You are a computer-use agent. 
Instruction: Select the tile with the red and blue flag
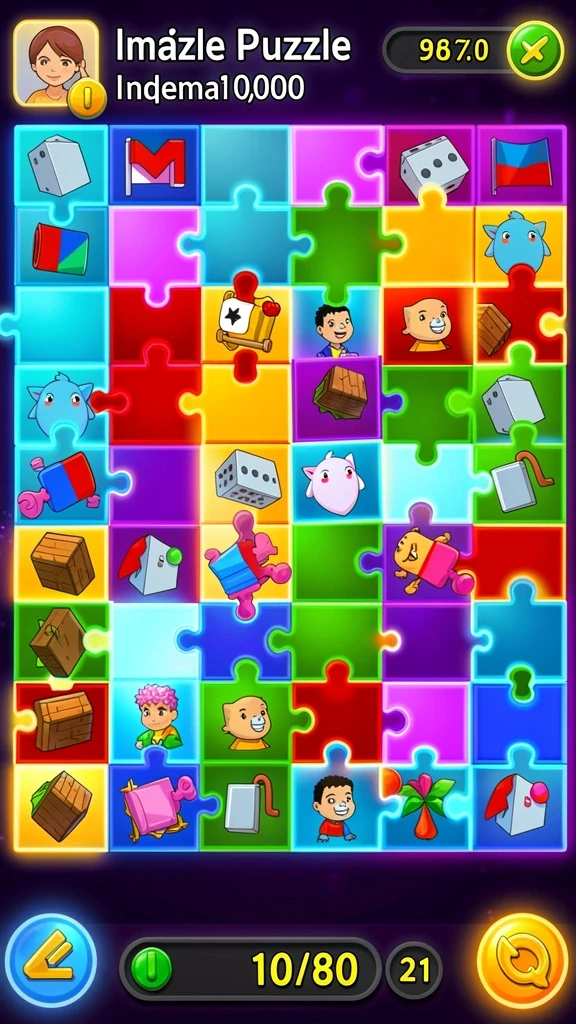click(520, 167)
